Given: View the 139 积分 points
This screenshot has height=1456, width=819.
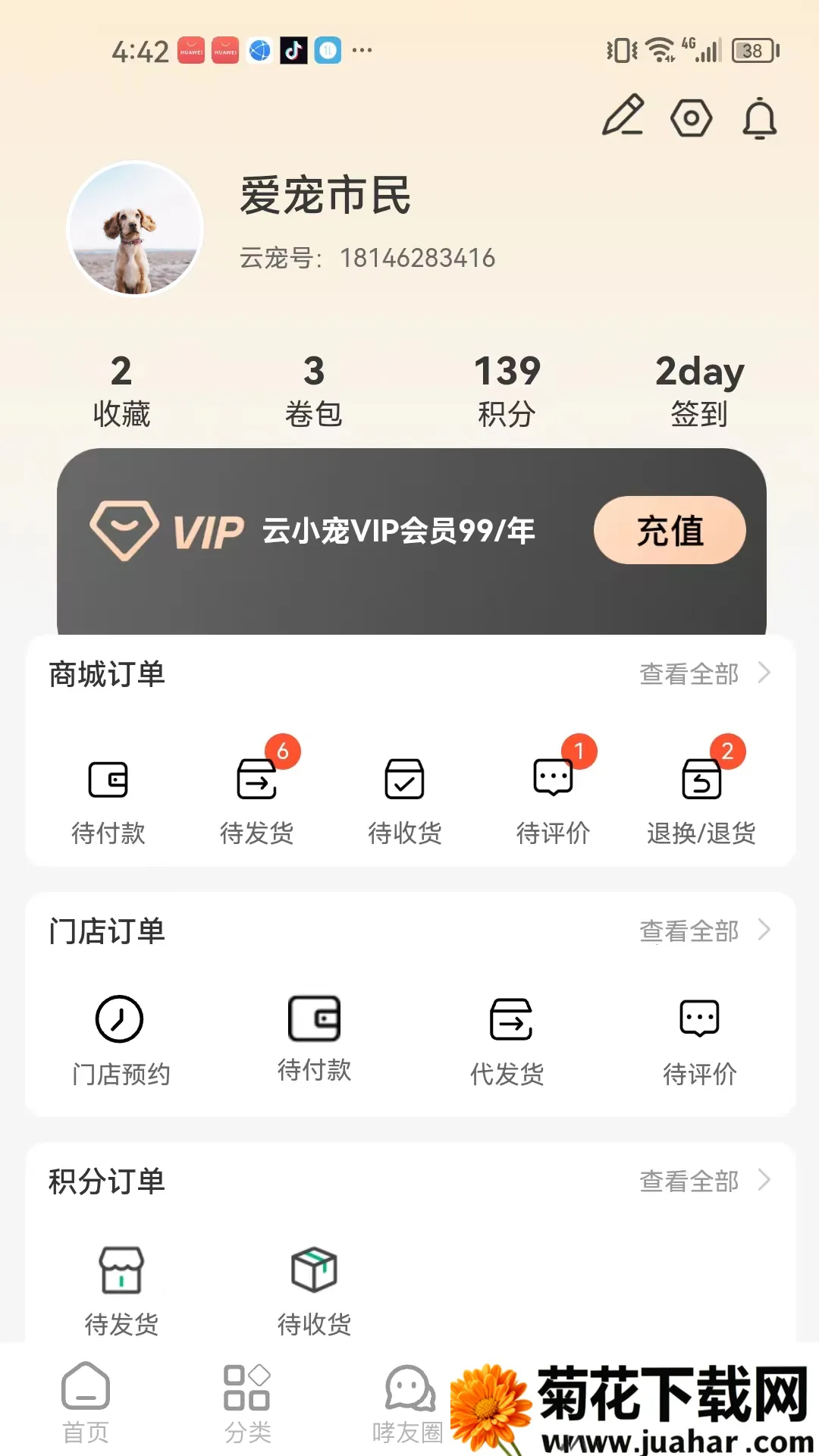Looking at the screenshot, I should (507, 391).
